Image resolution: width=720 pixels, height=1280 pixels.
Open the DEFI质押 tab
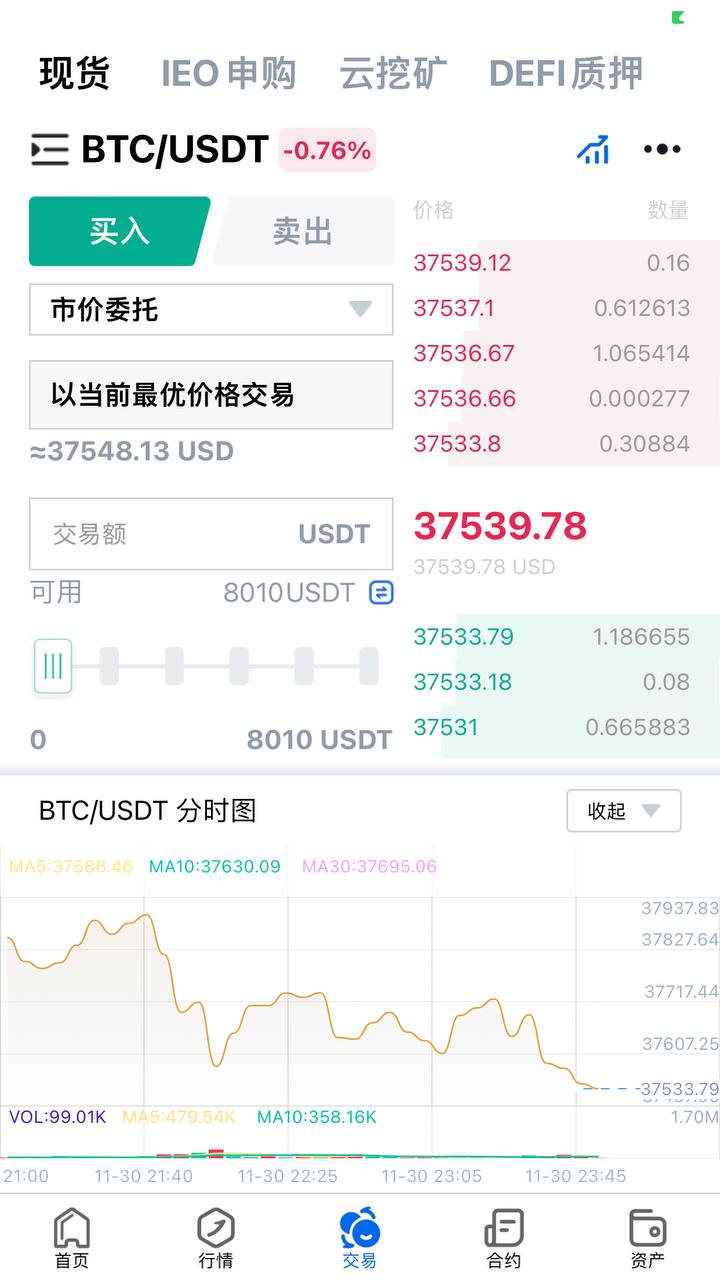pyautogui.click(x=565, y=73)
